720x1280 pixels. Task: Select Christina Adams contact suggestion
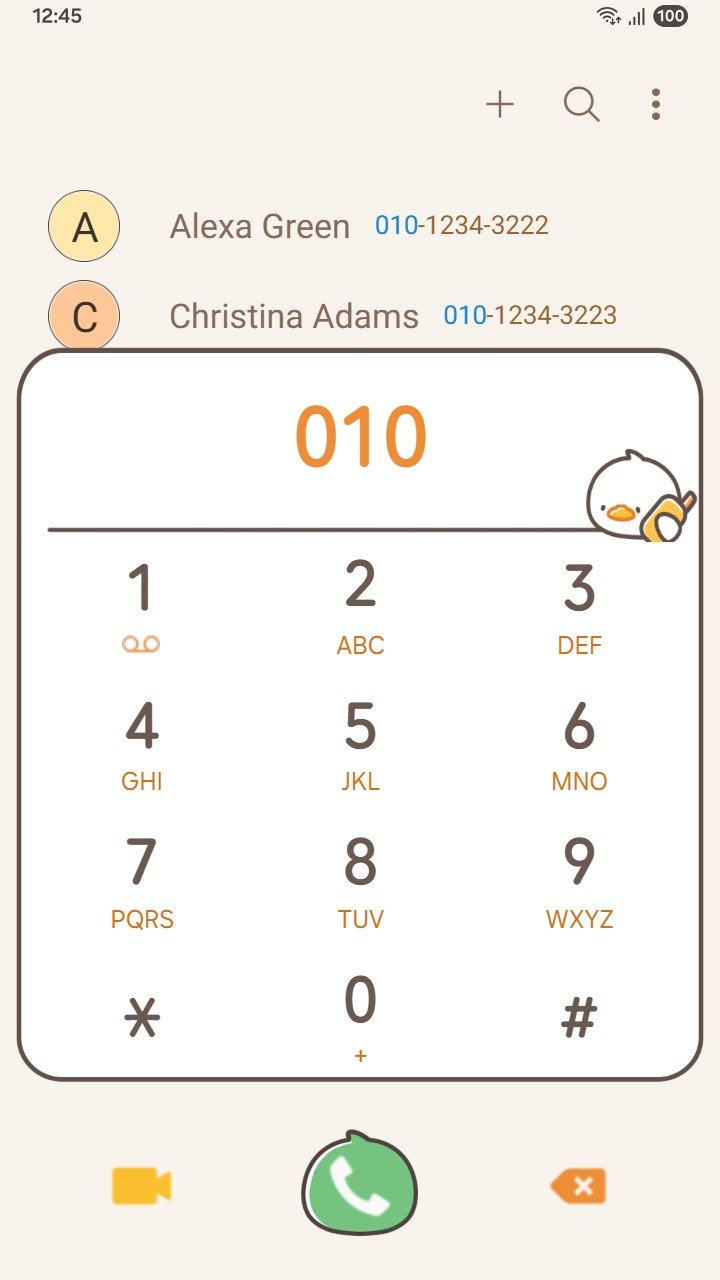click(x=330, y=316)
